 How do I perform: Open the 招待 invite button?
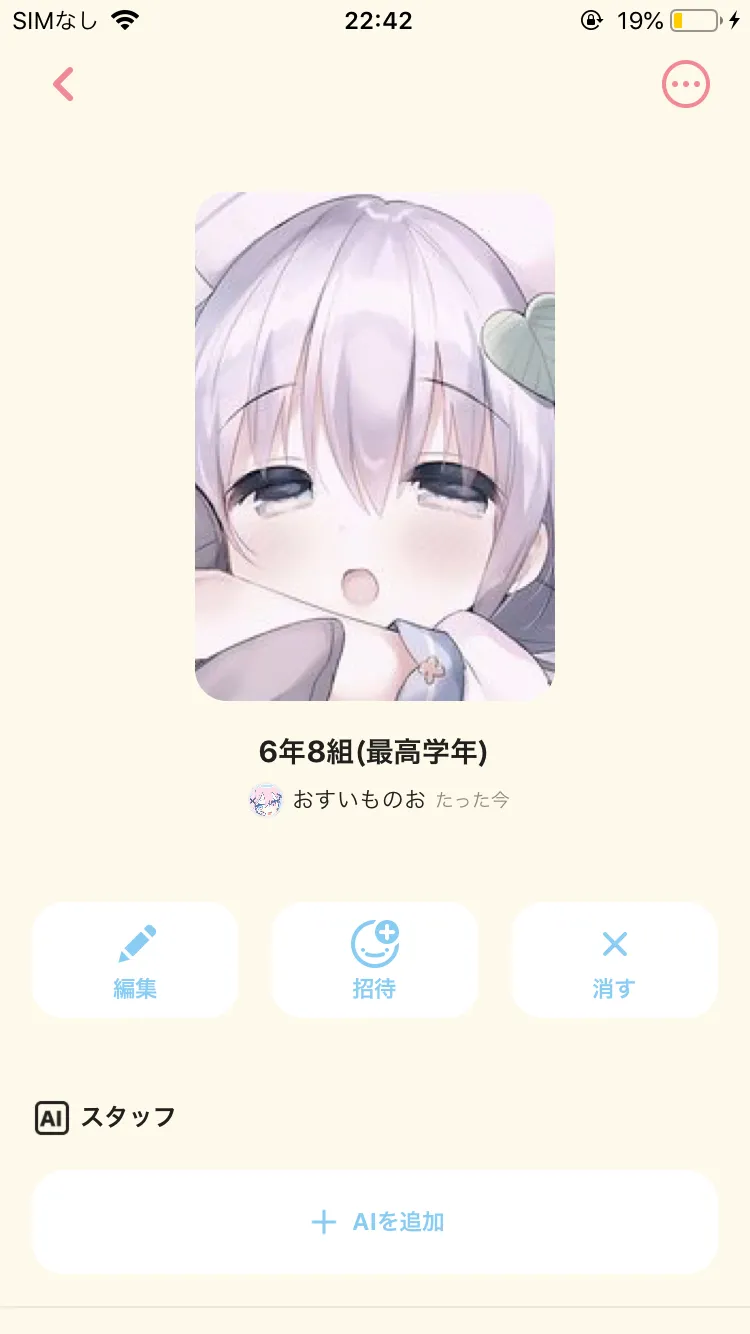[x=375, y=960]
